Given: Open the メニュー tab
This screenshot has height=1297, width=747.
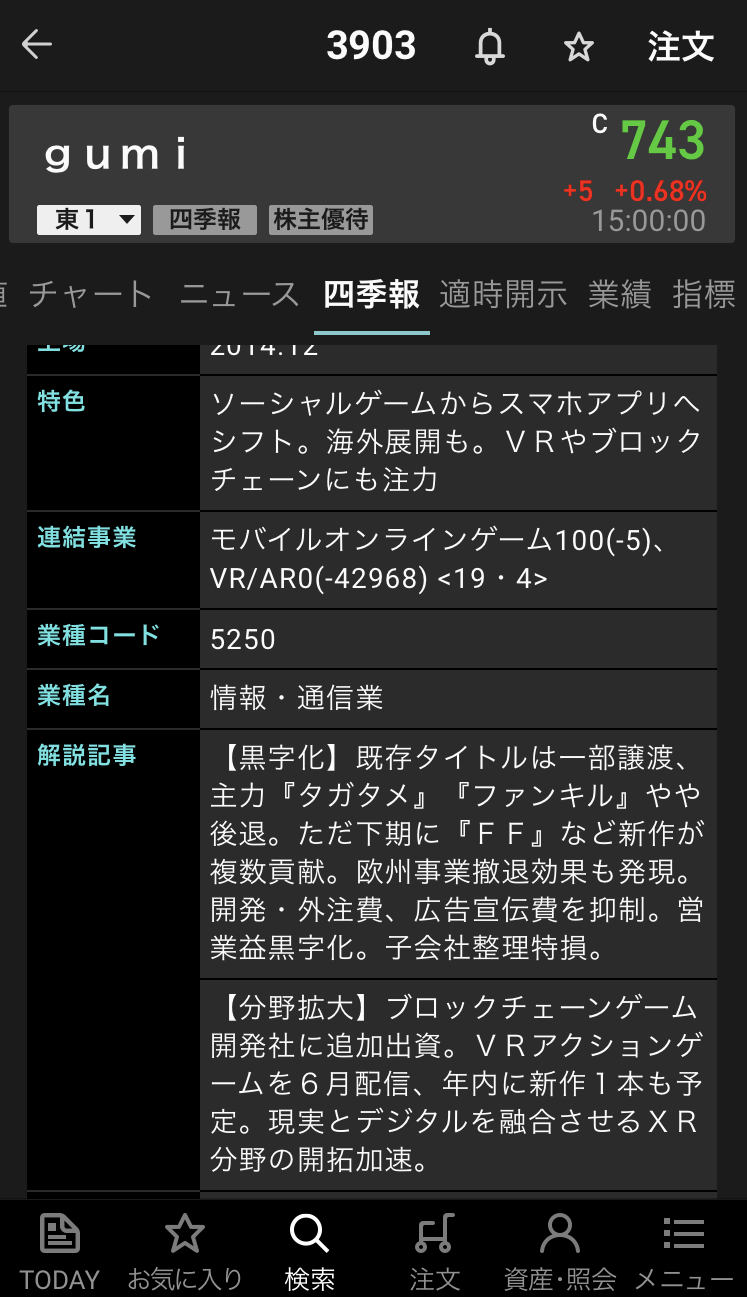Looking at the screenshot, I should pos(684,1250).
